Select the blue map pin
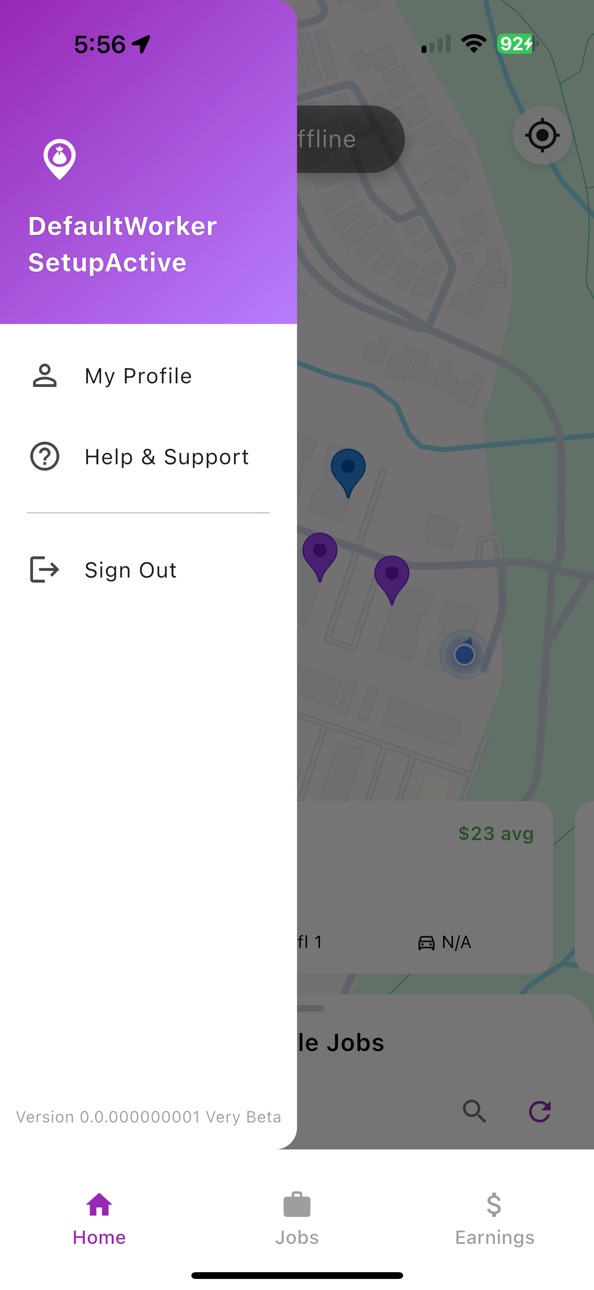This screenshot has width=594, height=1290. [348, 472]
